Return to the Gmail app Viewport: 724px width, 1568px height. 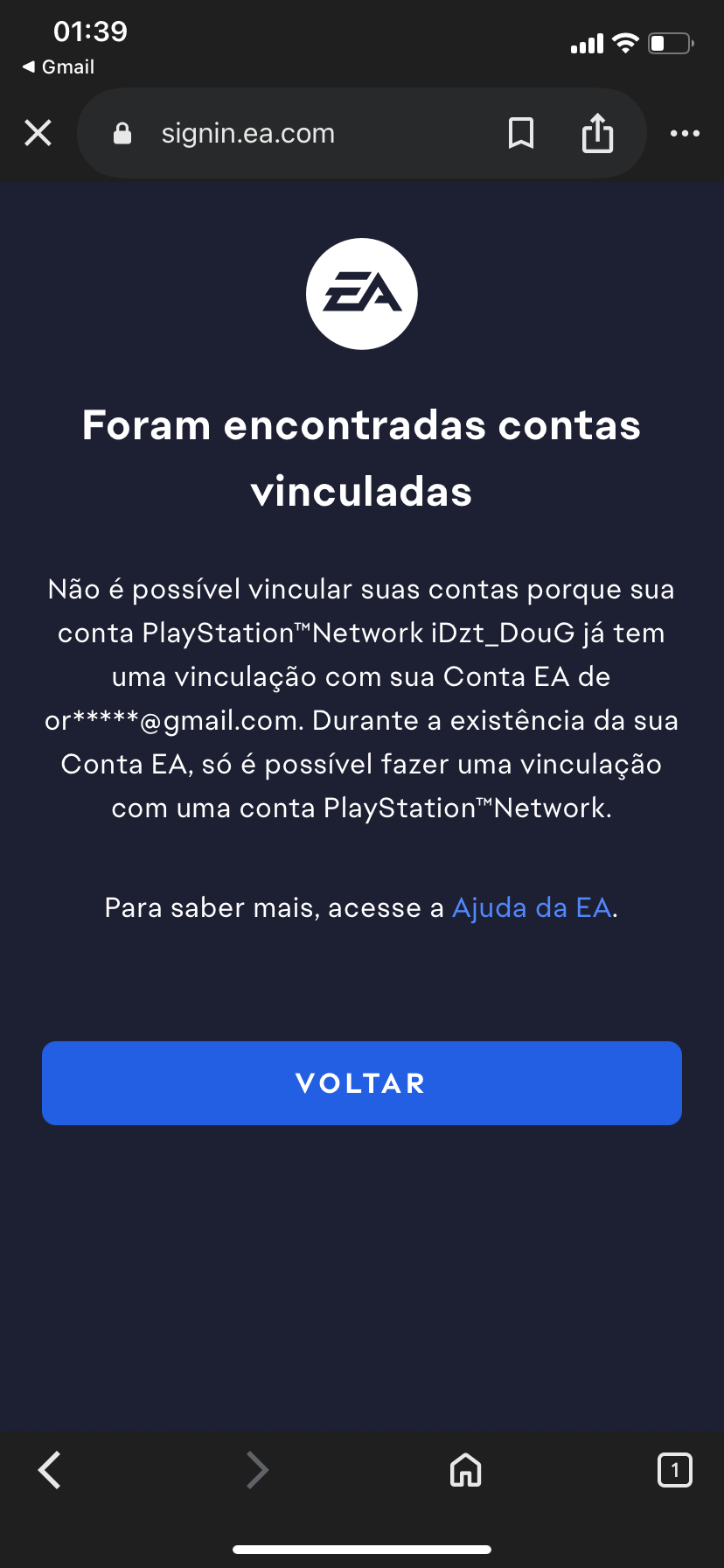[59, 66]
